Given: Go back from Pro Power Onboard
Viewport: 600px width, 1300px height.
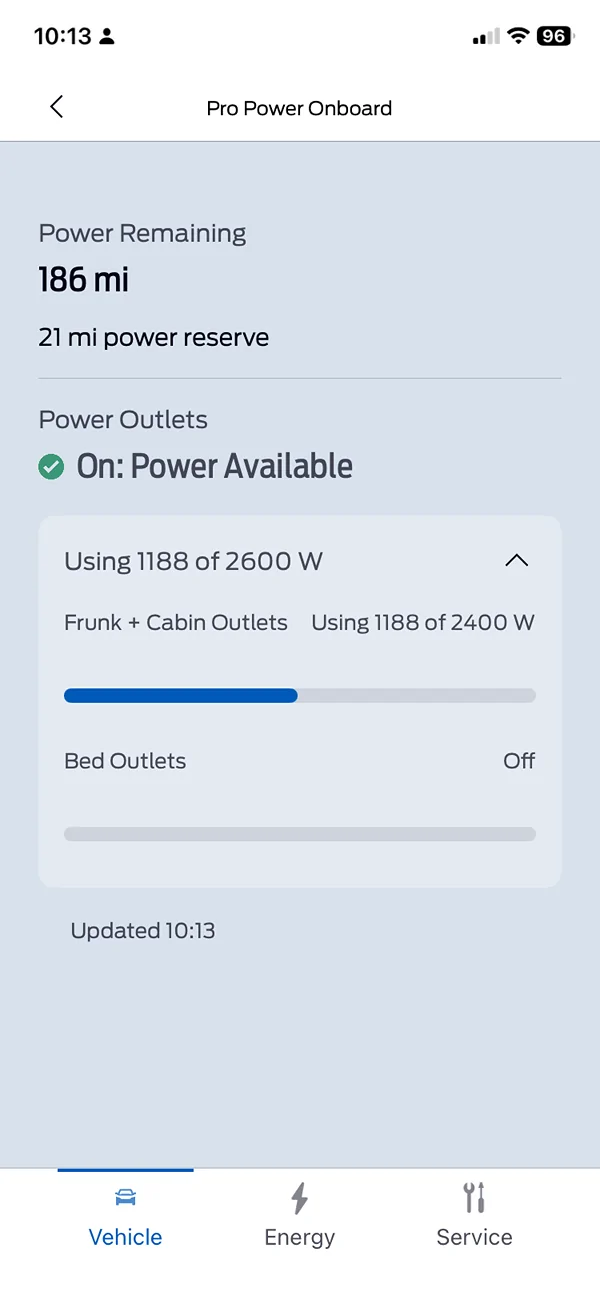Looking at the screenshot, I should coord(57,107).
